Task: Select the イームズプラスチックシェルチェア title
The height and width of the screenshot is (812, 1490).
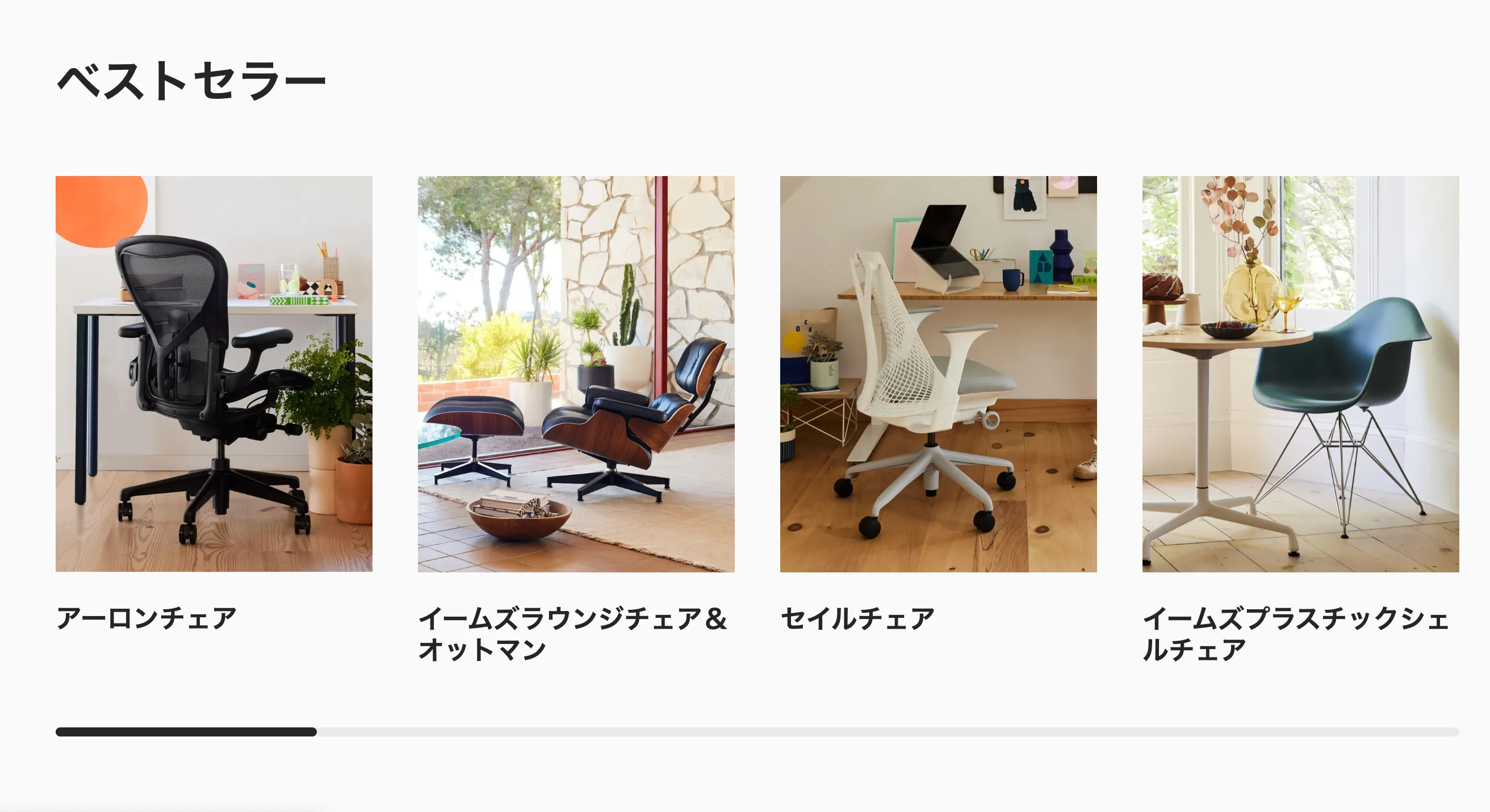Action: [1295, 633]
